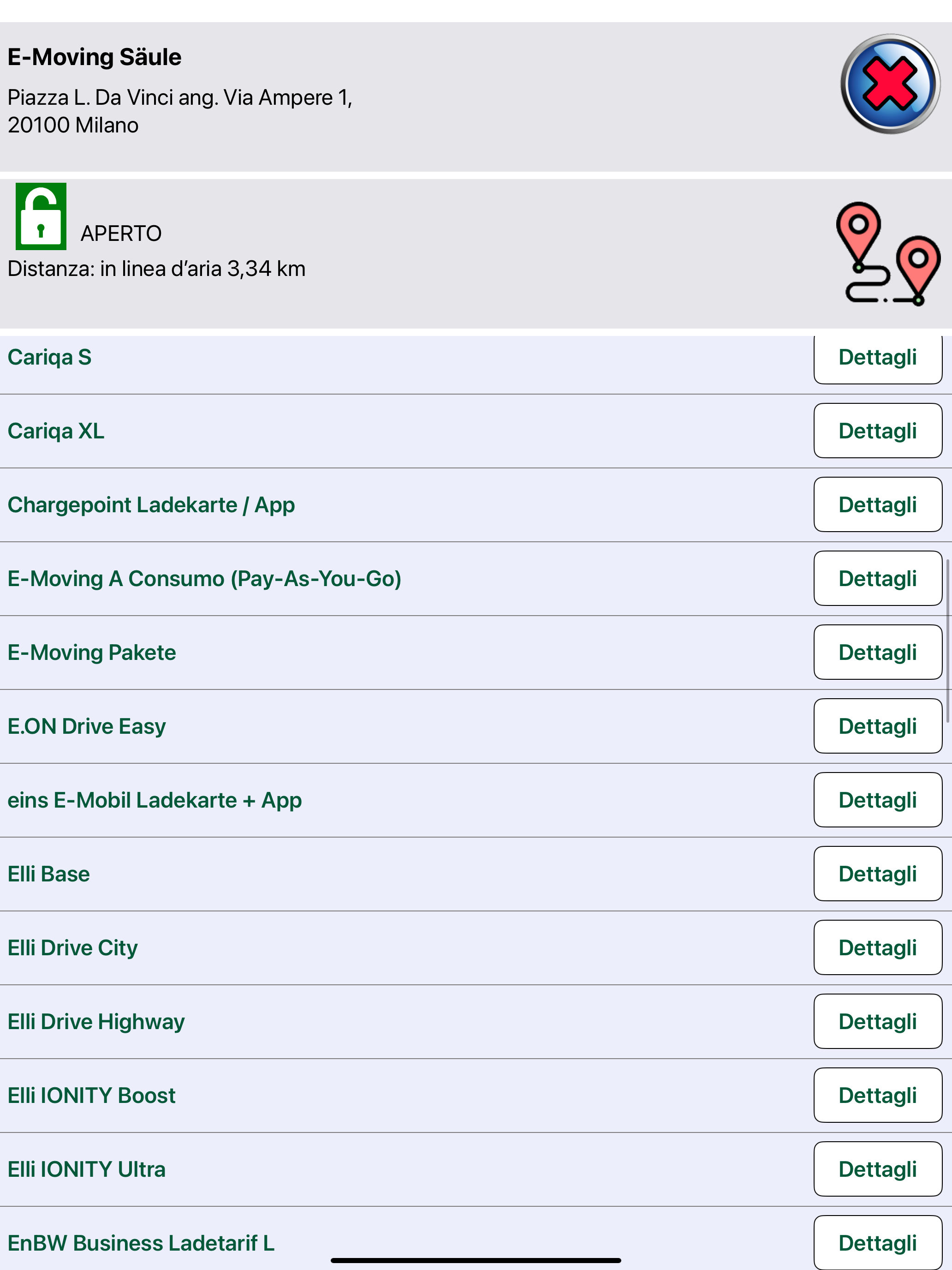View Elli IONITY Ultra details

[x=877, y=1169]
